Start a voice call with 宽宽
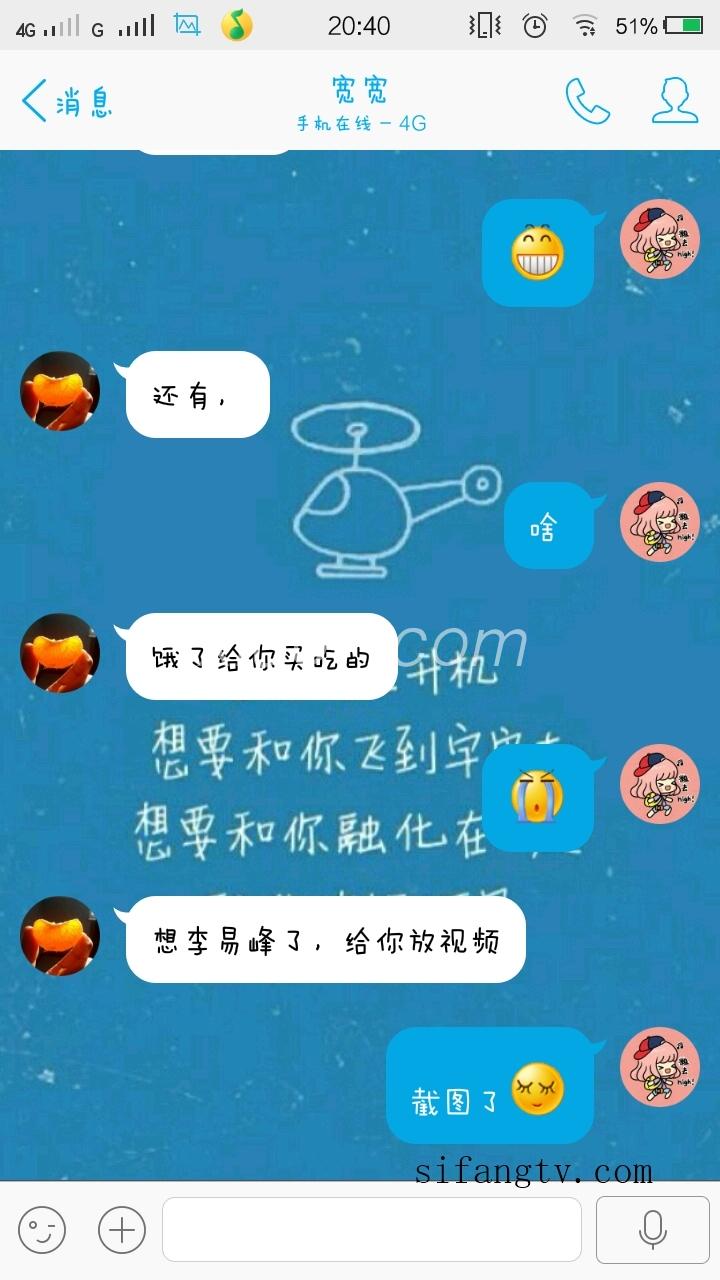720x1280 pixels. pos(588,101)
